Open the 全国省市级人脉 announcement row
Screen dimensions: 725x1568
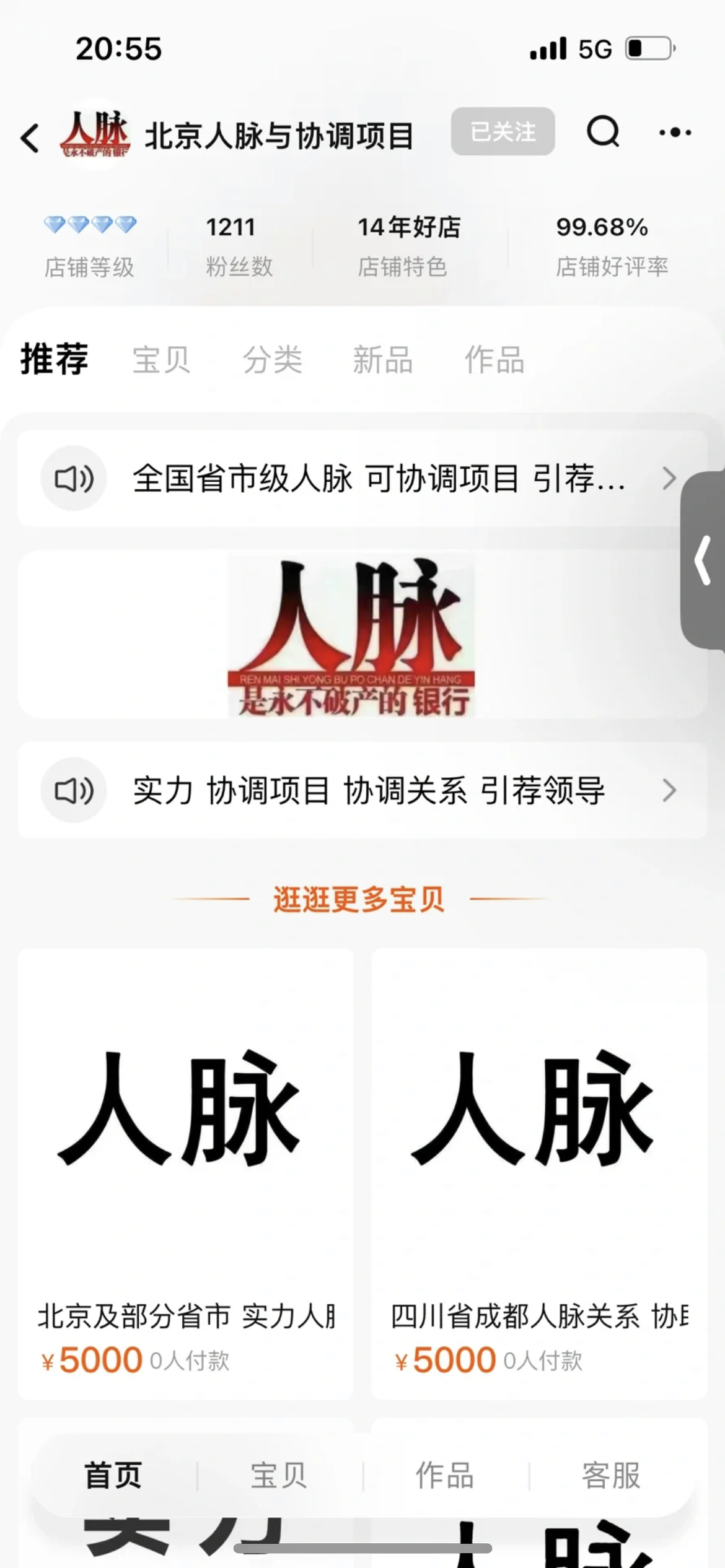(x=362, y=479)
